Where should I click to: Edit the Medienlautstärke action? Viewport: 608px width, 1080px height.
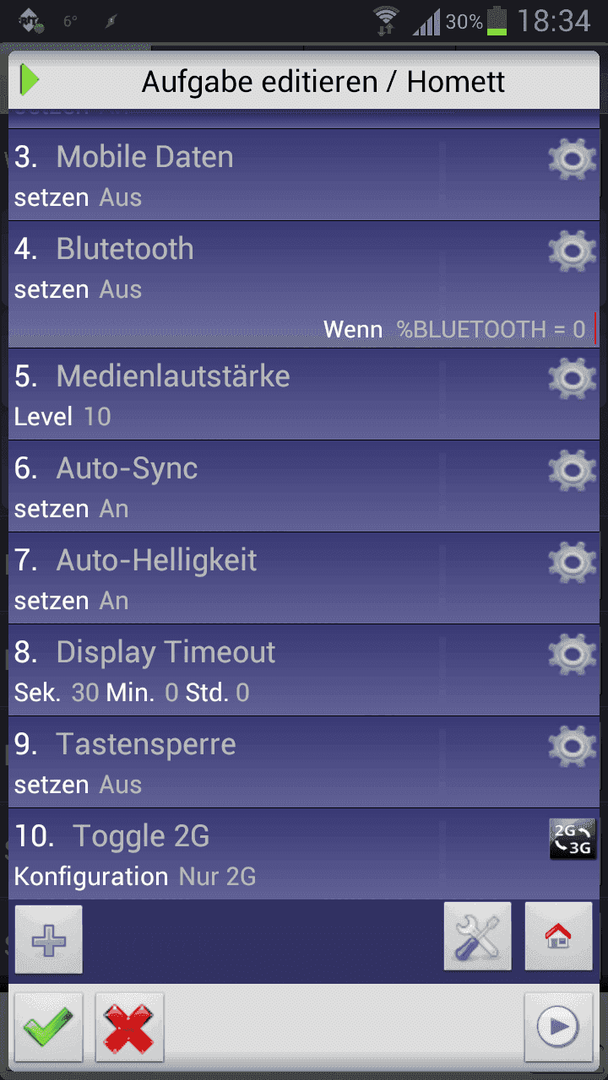(x=304, y=394)
